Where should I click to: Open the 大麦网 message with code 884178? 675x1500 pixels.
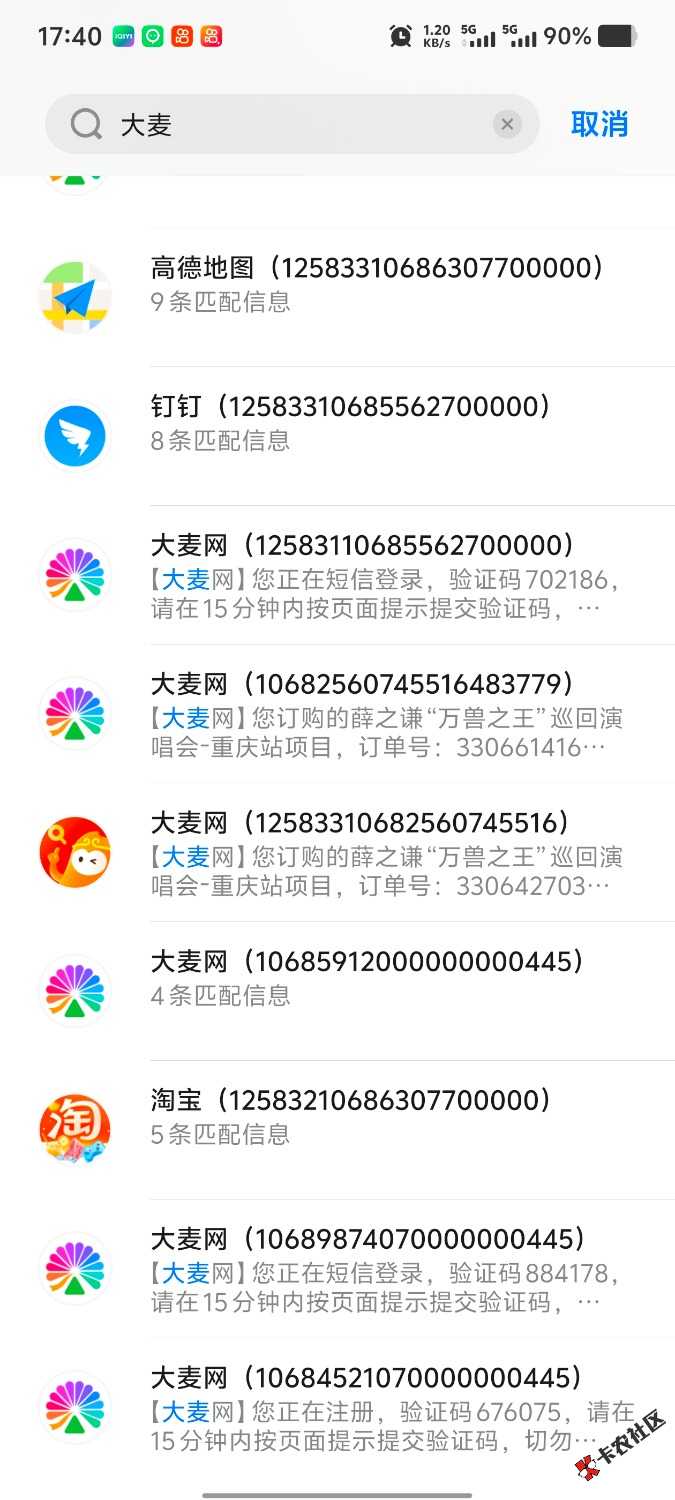tap(338, 1269)
